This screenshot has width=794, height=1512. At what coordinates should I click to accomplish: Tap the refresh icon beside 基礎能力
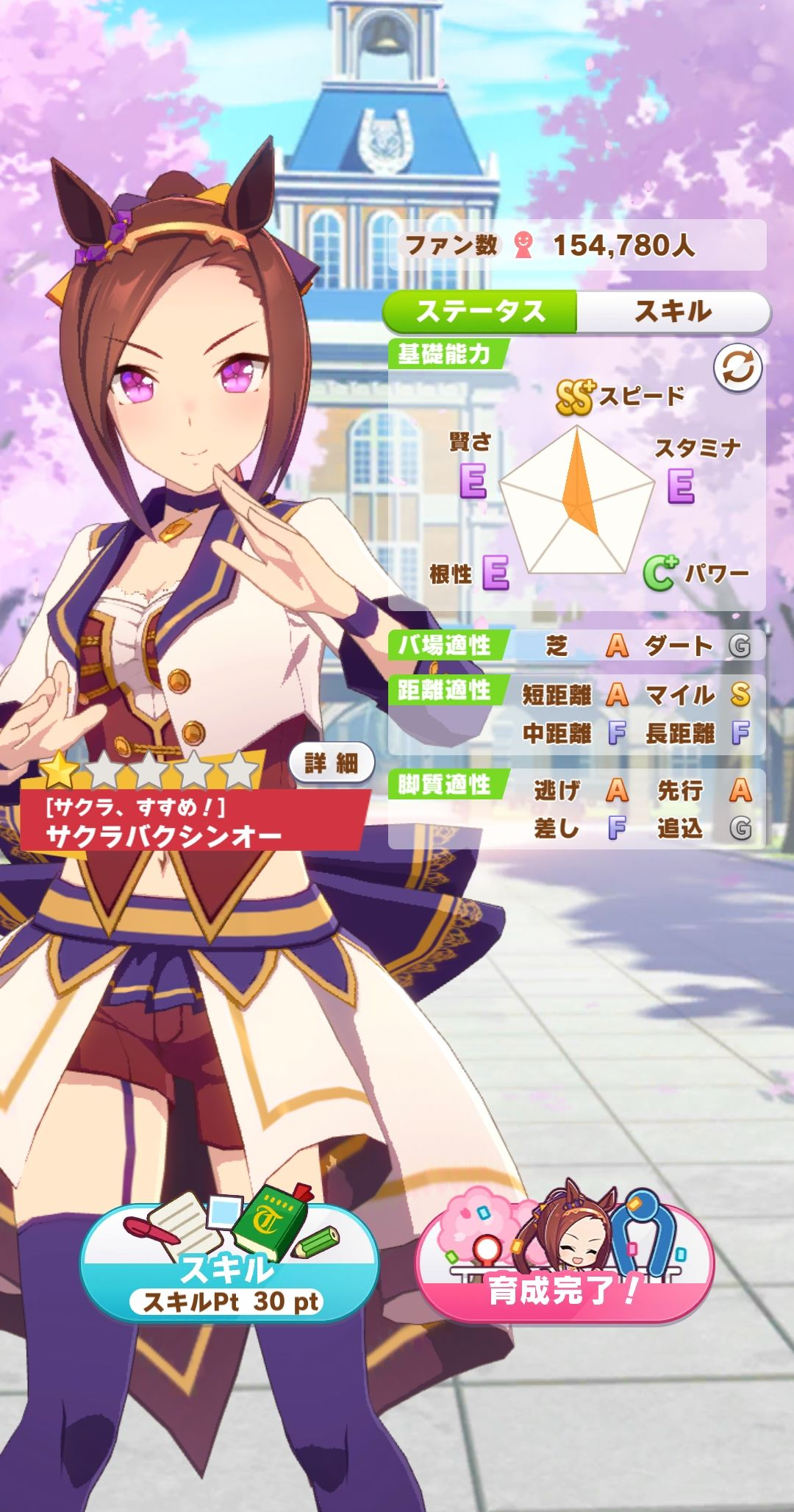[x=737, y=367]
